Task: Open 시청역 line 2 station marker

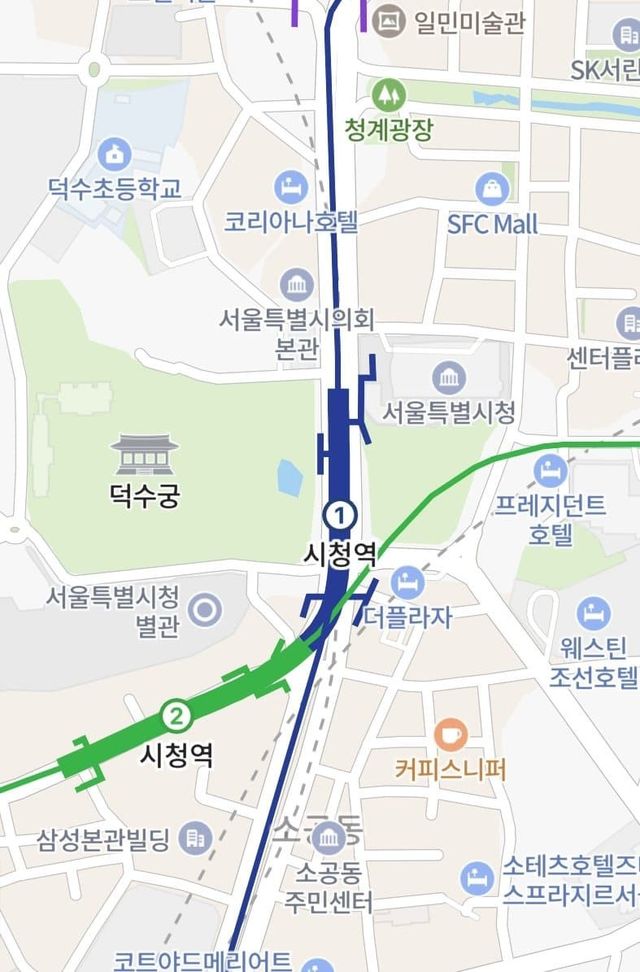Action: [176, 715]
